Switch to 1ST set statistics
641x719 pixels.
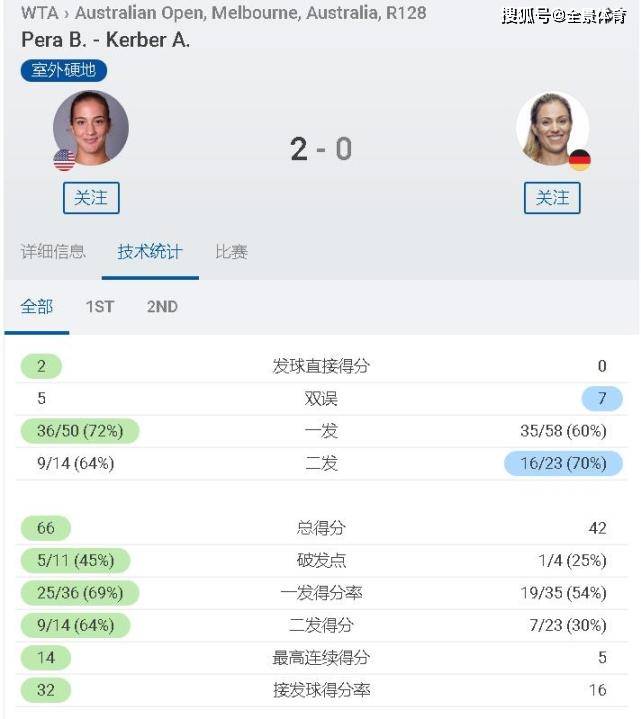[100, 307]
